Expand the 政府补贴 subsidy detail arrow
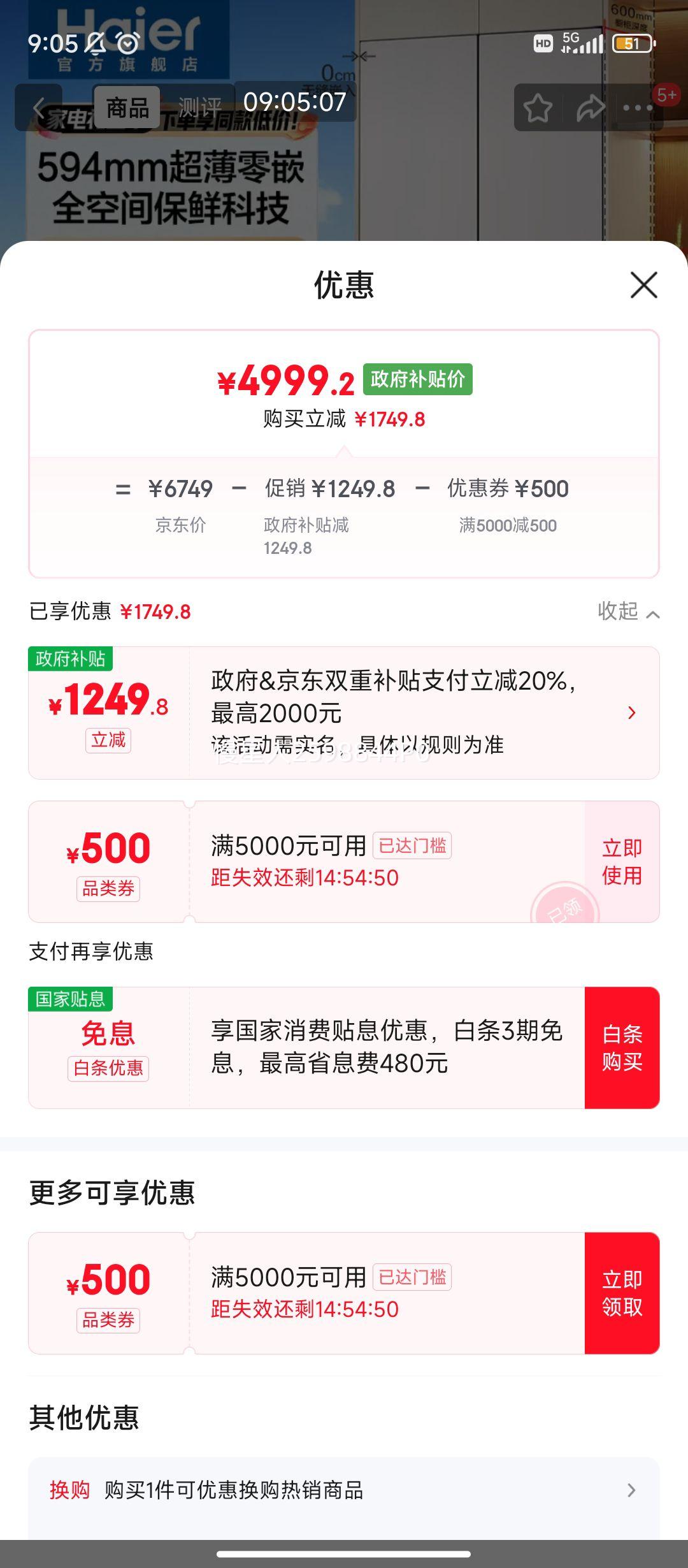The image size is (688, 1568). [x=630, y=714]
